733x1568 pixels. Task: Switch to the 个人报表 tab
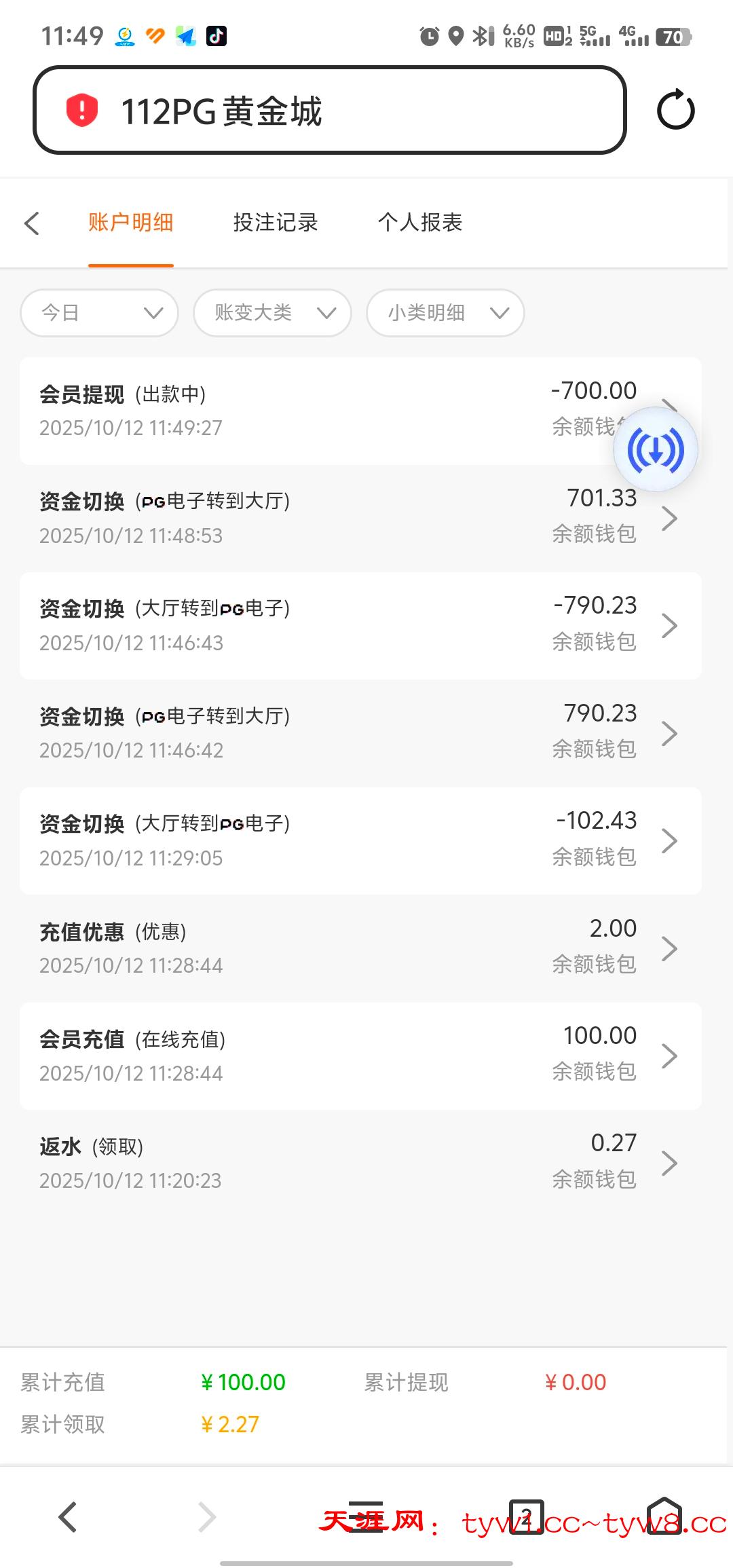pyautogui.click(x=421, y=223)
